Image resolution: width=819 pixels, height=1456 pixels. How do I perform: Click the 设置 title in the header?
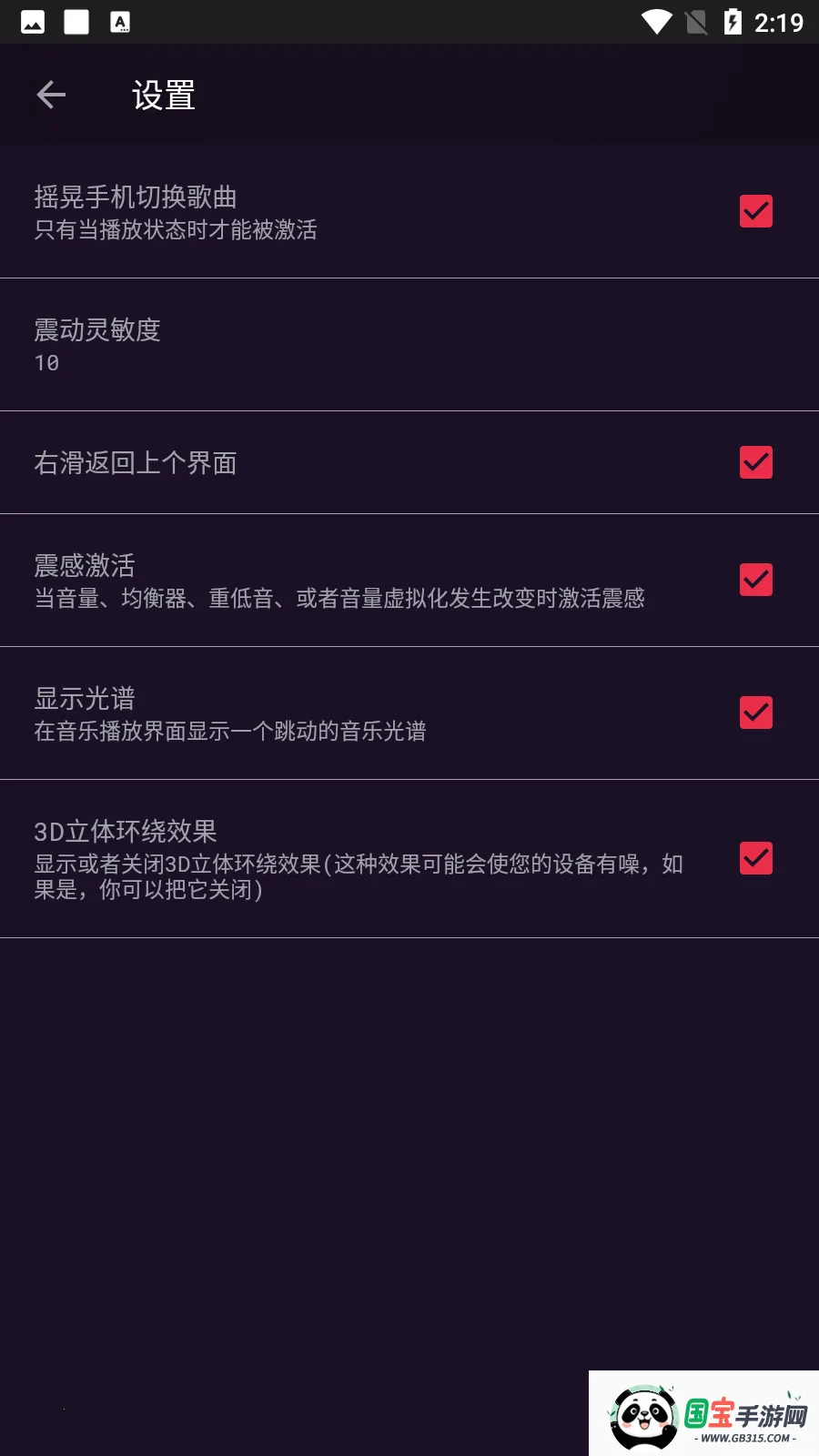pyautogui.click(x=162, y=95)
